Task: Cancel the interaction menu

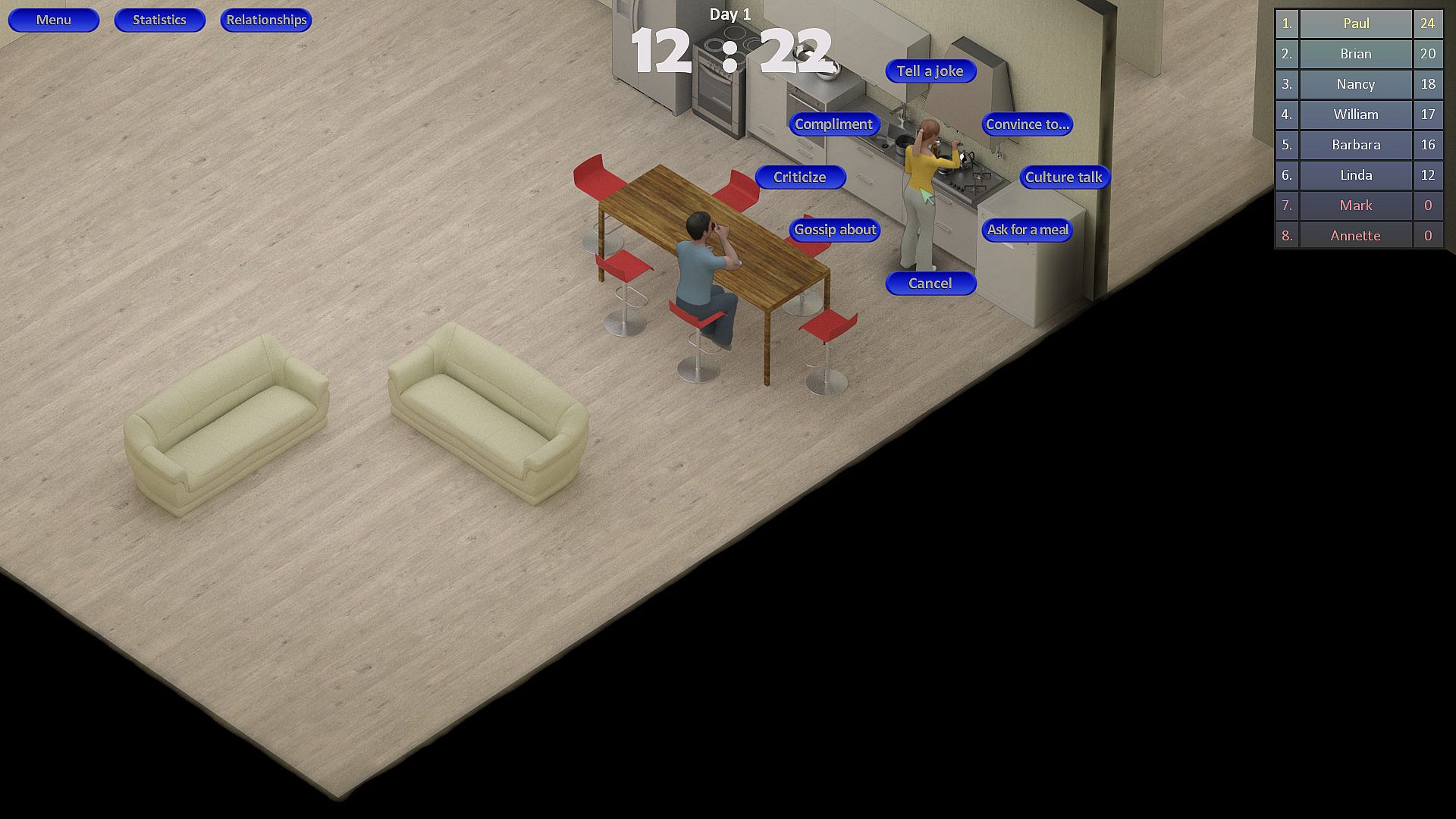Action: (930, 284)
